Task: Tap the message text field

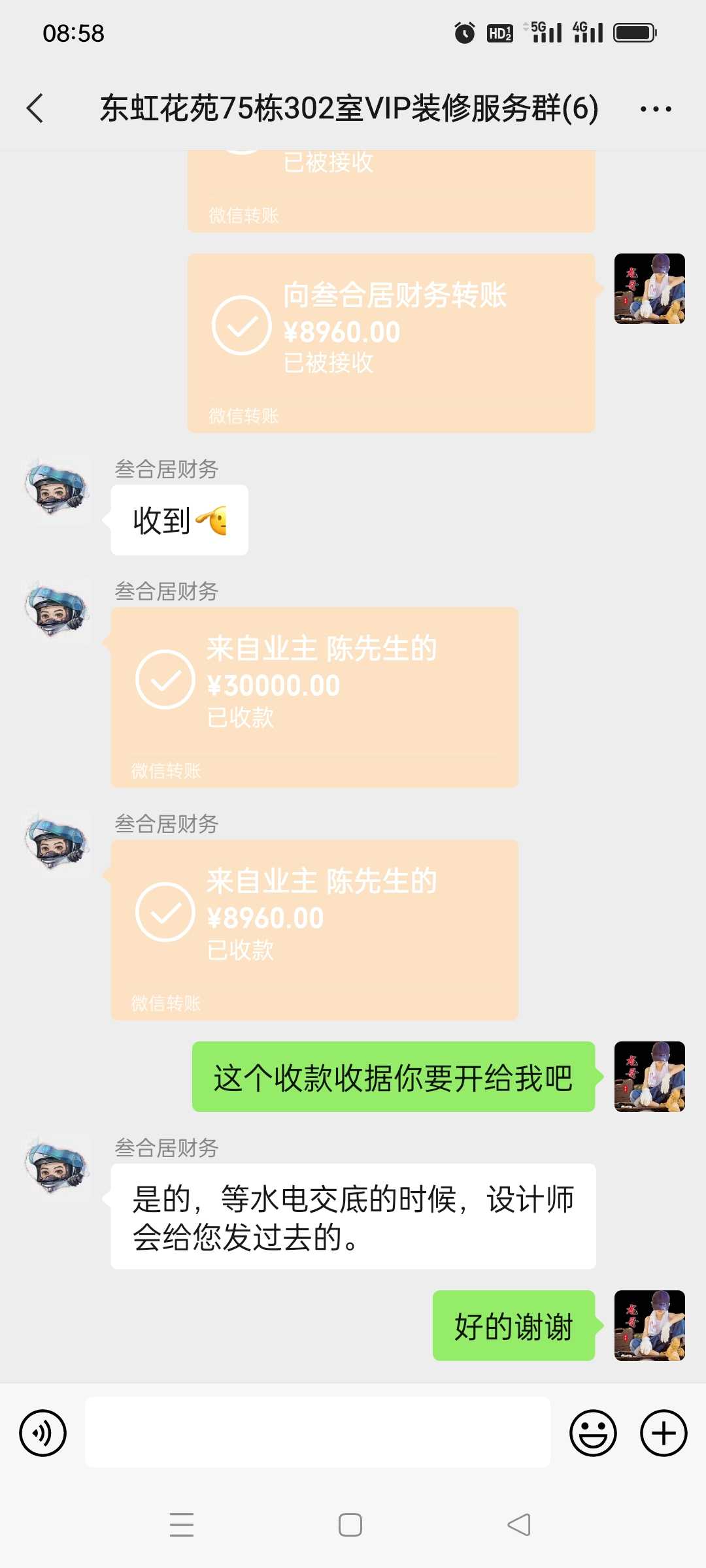Action: (318, 1432)
